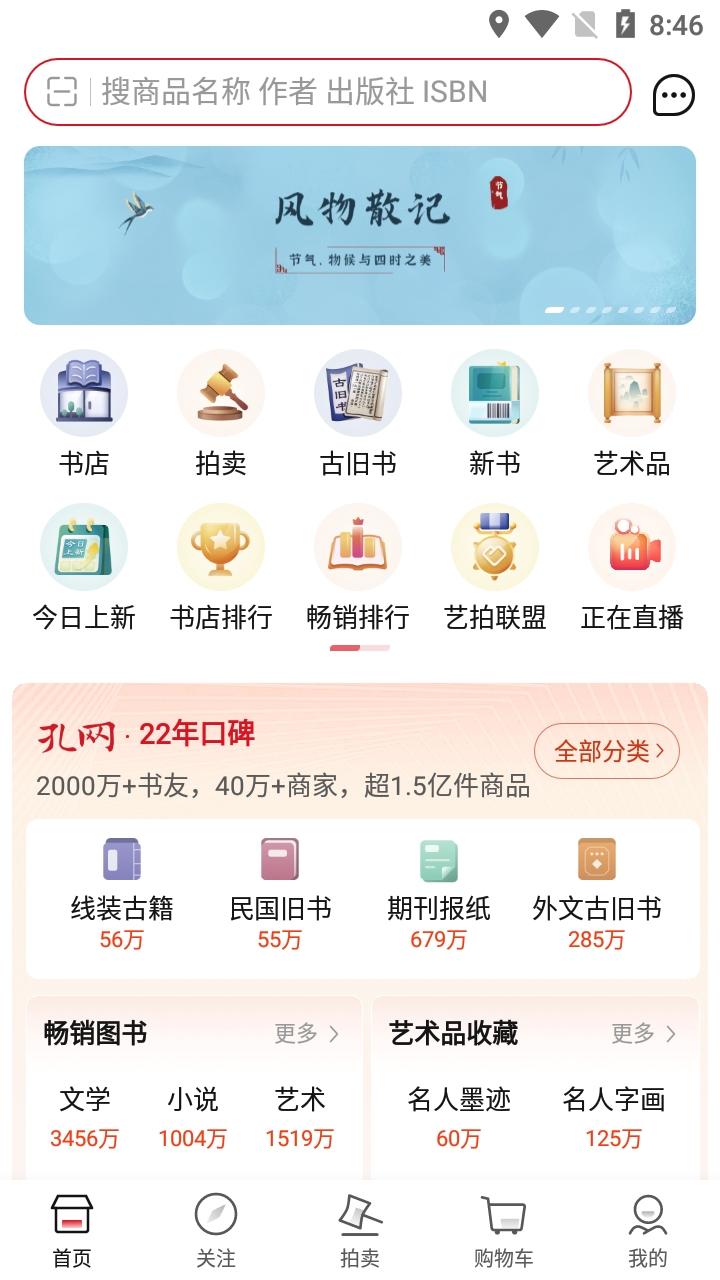Select 线装古籍 category
The width and height of the screenshot is (720, 1280).
click(x=122, y=892)
